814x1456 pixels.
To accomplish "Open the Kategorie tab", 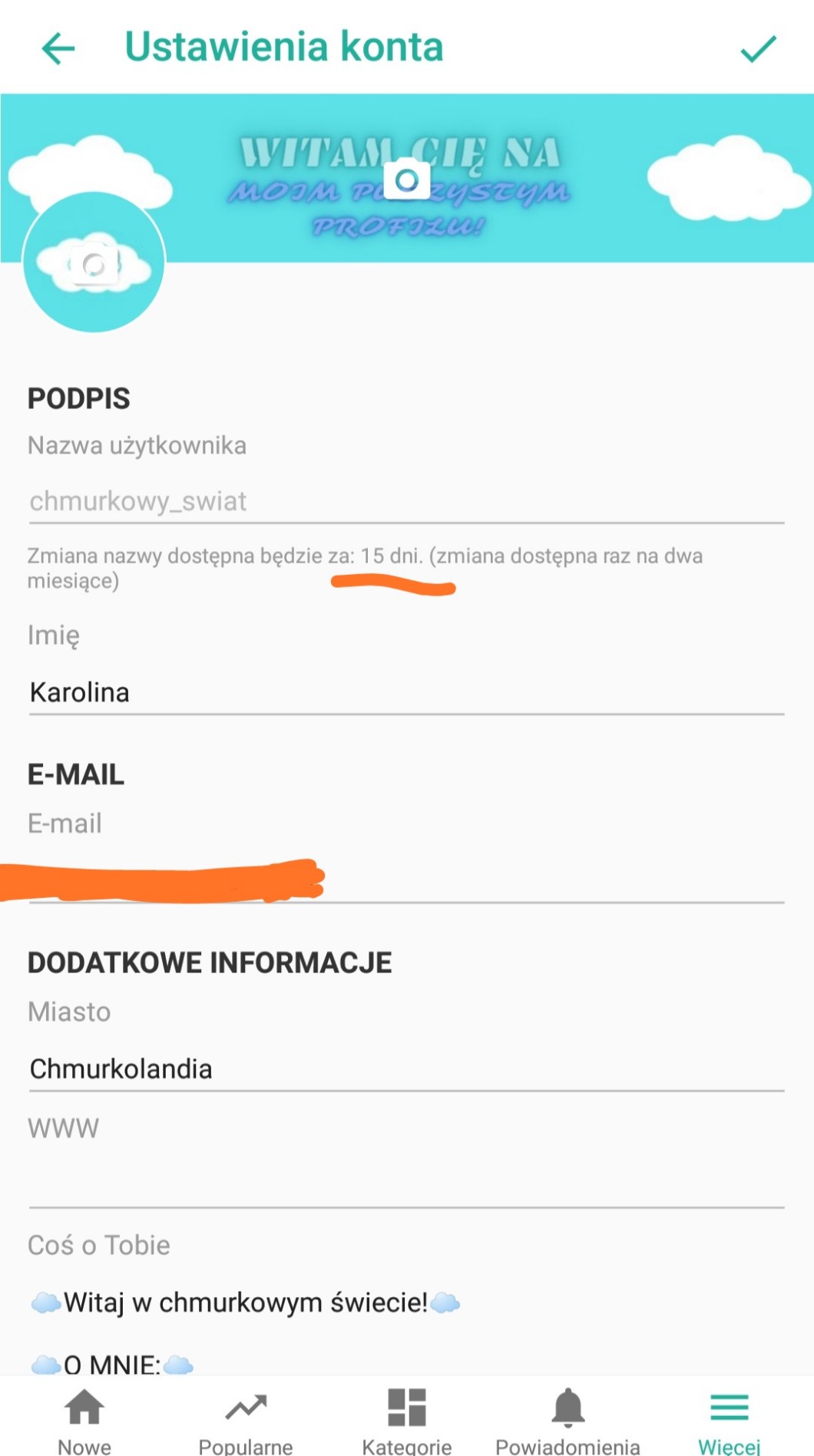I will tap(406, 1420).
